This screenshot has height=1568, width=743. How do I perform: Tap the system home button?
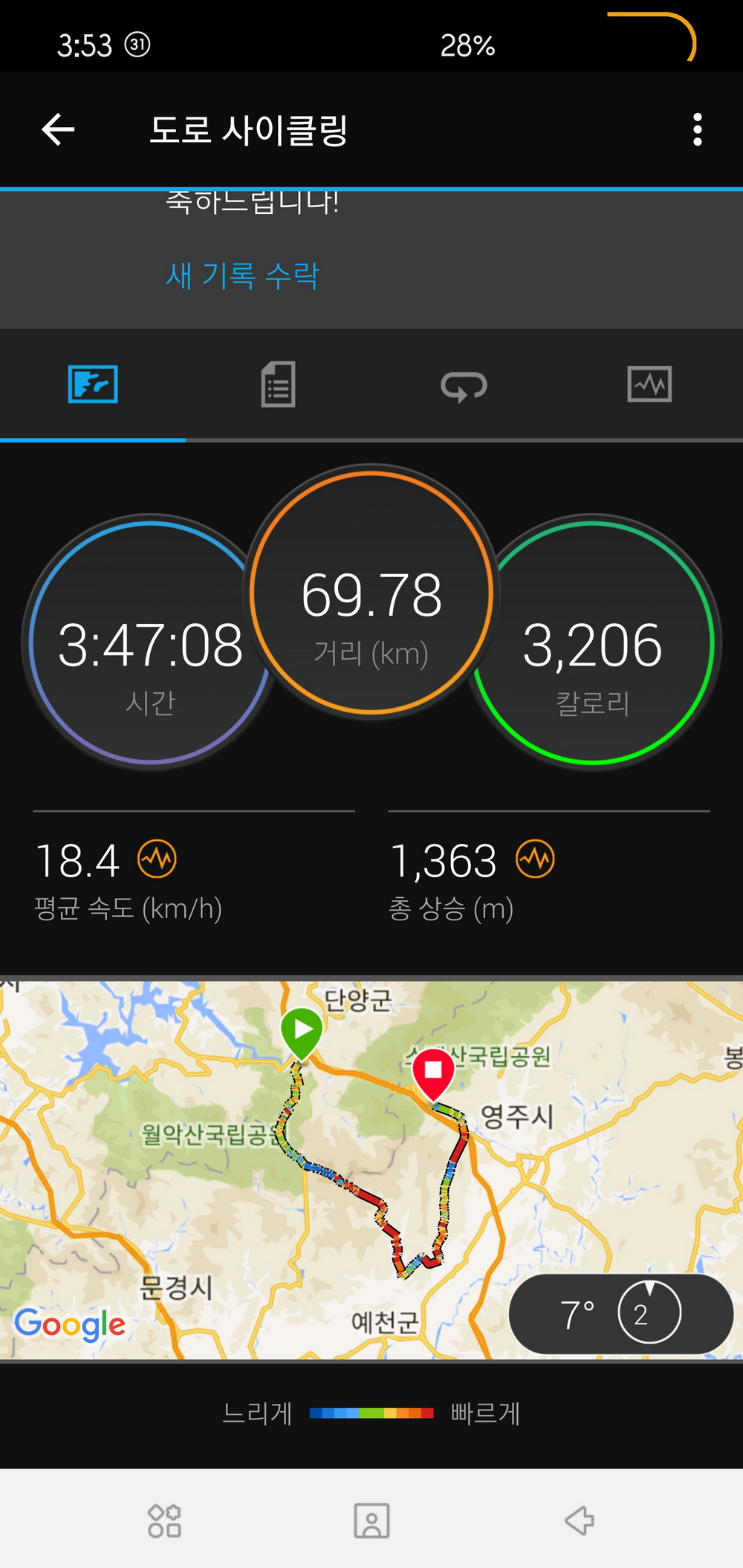(371, 1520)
